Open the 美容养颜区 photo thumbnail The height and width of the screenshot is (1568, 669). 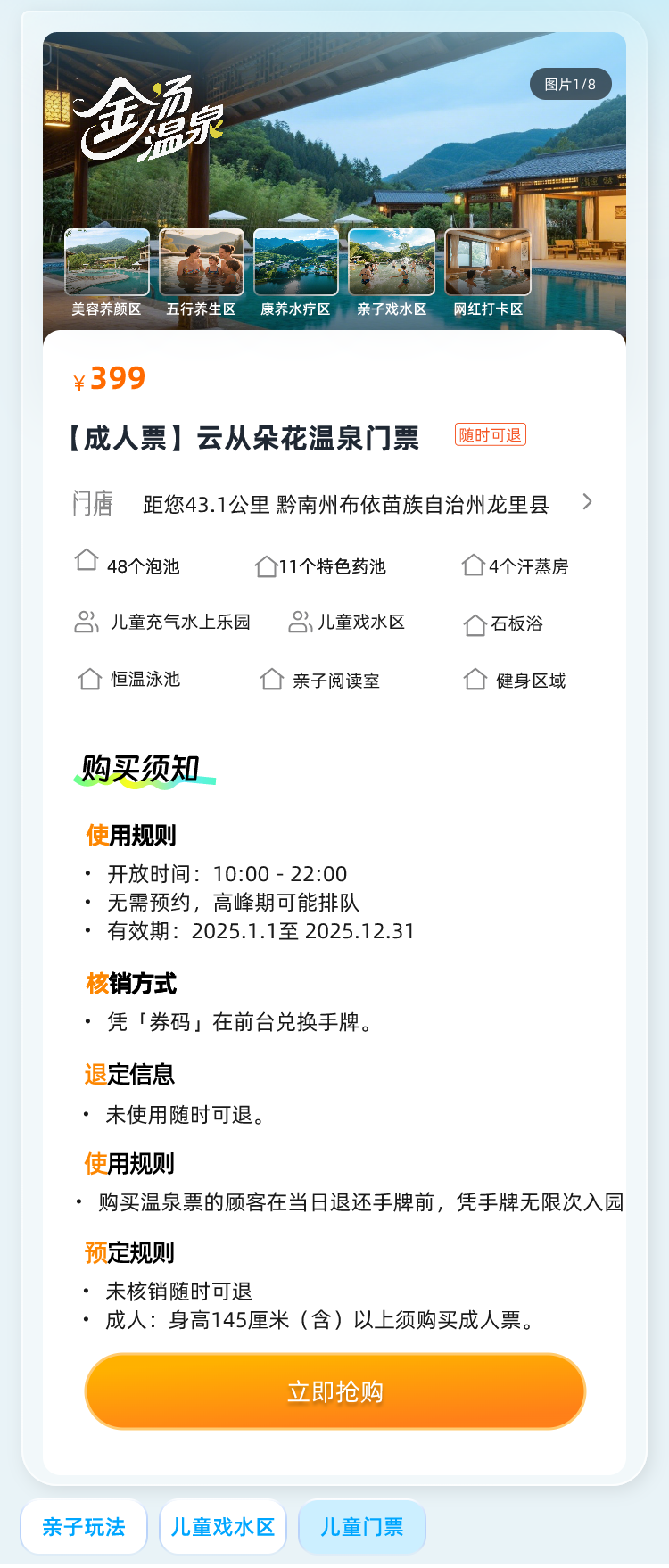pyautogui.click(x=107, y=262)
